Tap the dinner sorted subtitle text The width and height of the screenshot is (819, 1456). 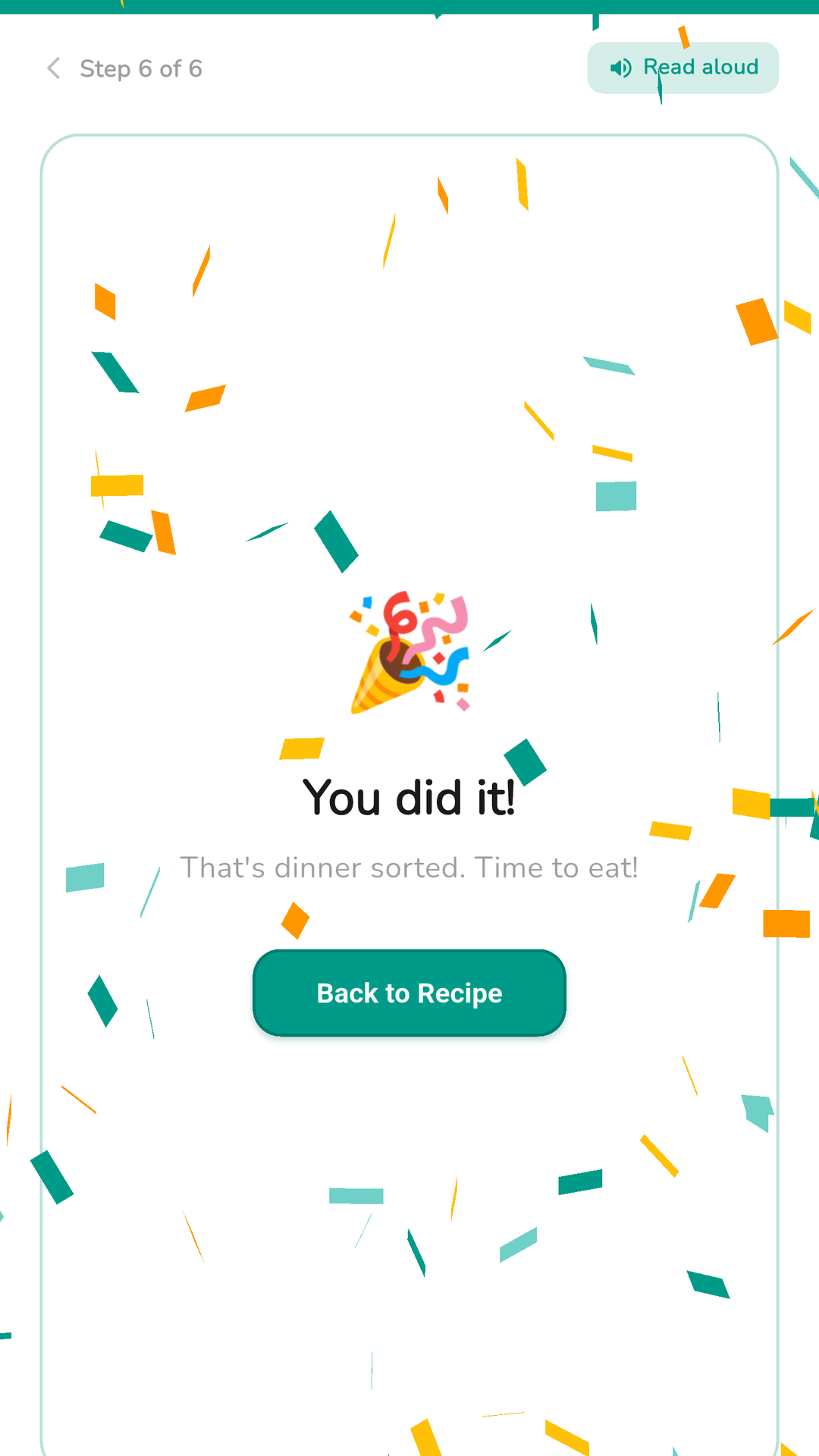[409, 868]
